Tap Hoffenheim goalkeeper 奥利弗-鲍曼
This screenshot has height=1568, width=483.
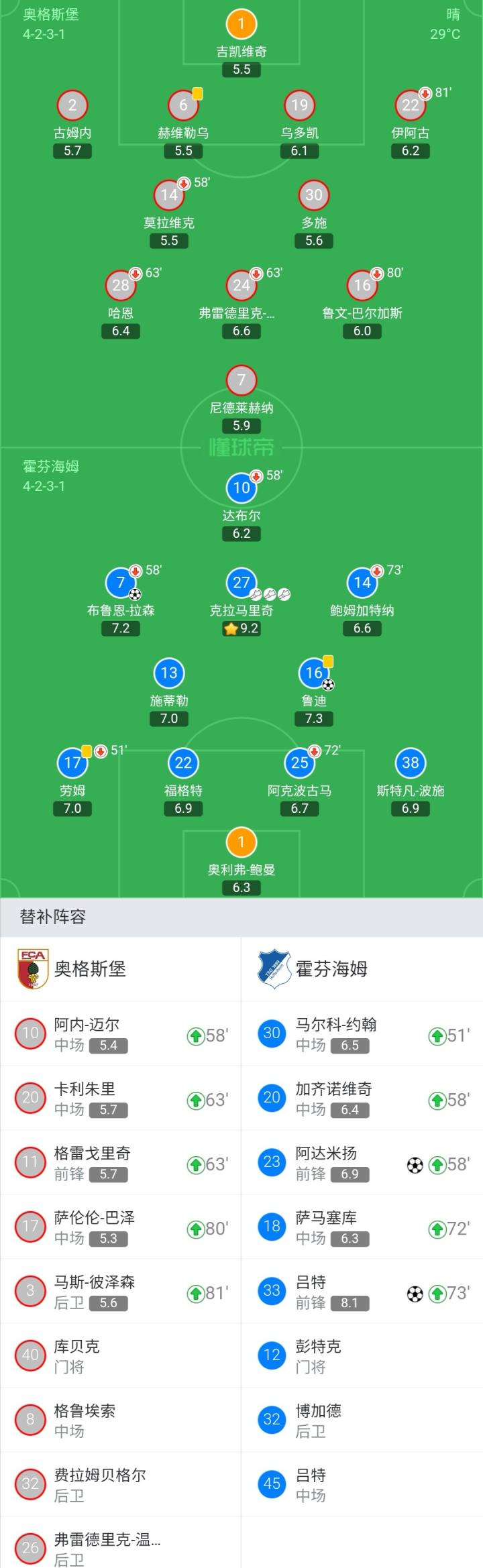[x=241, y=842]
